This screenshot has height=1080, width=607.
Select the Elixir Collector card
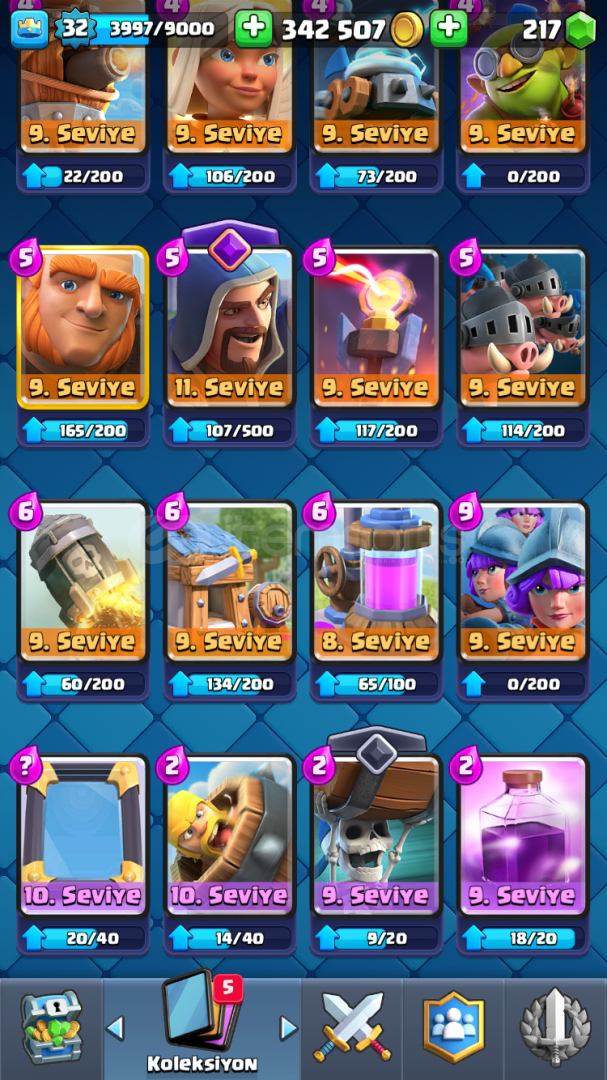point(376,581)
